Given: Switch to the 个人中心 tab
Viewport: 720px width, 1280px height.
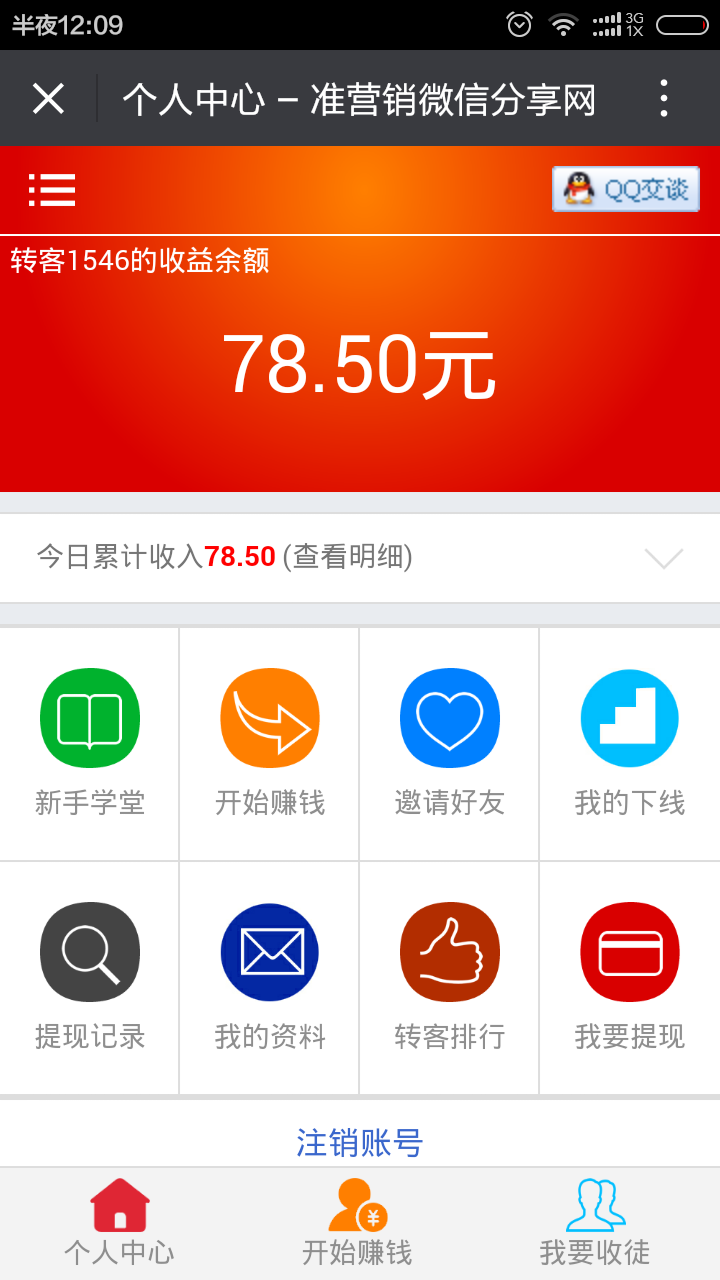Looking at the screenshot, I should pyautogui.click(x=120, y=1220).
